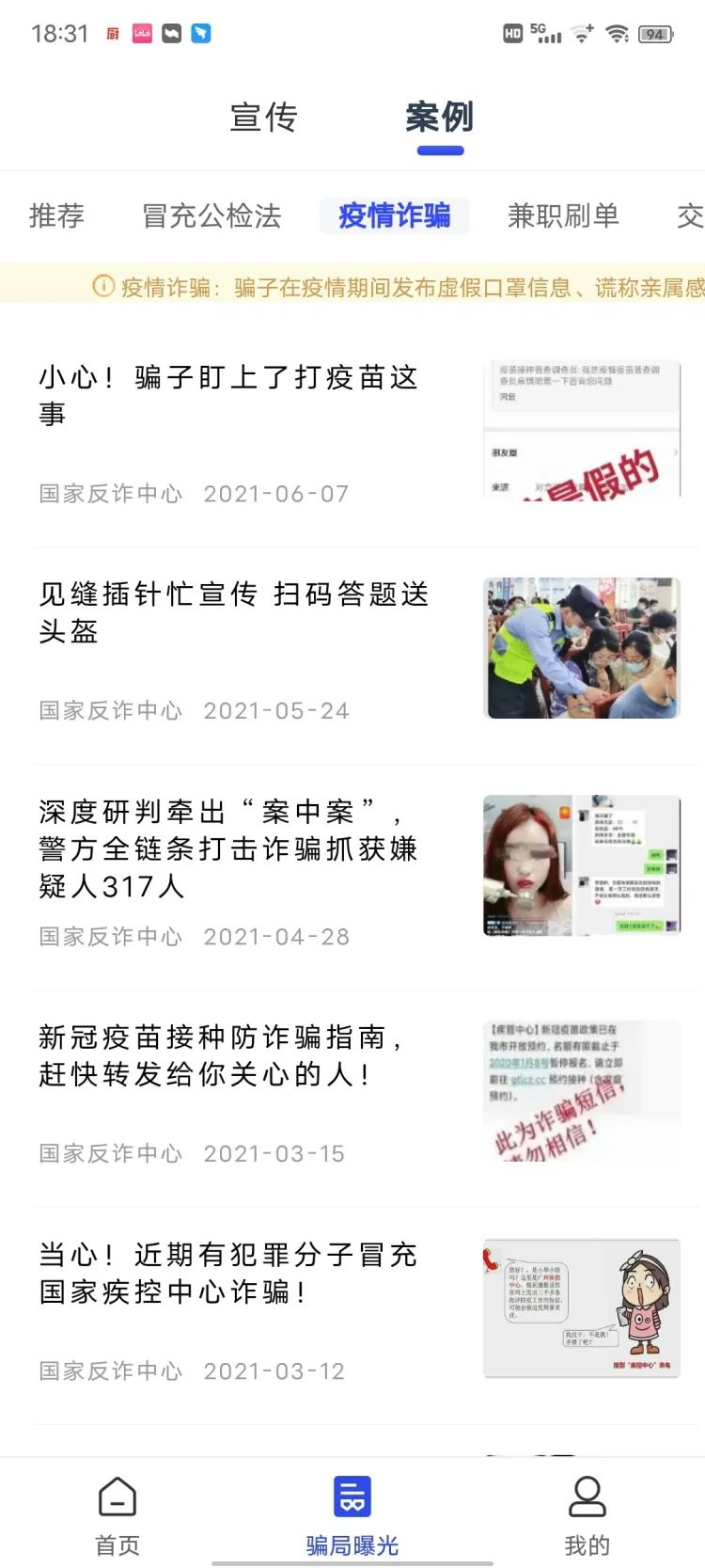Select the 案例 tab
The image size is (705, 1568).
(439, 118)
